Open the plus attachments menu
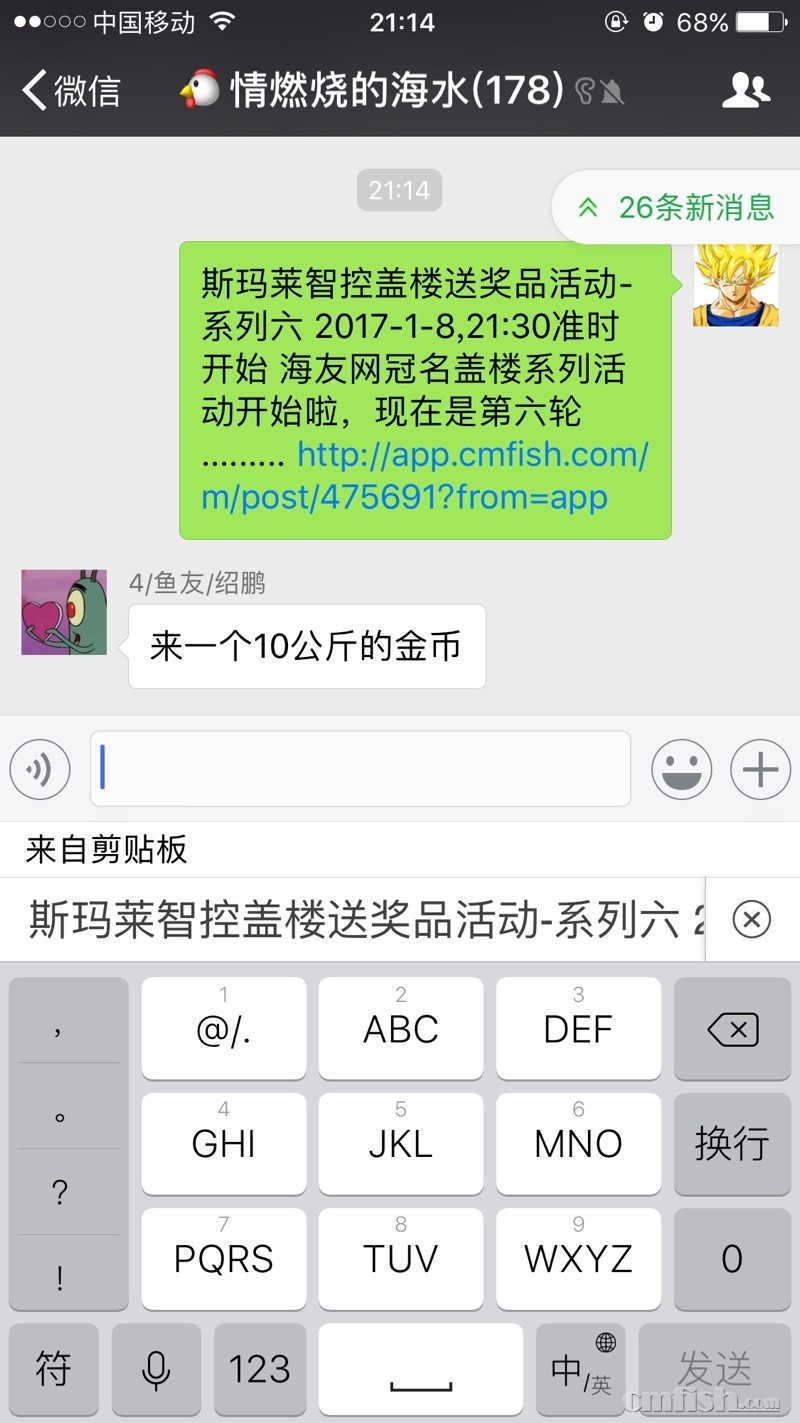The image size is (800, 1423). [x=760, y=770]
